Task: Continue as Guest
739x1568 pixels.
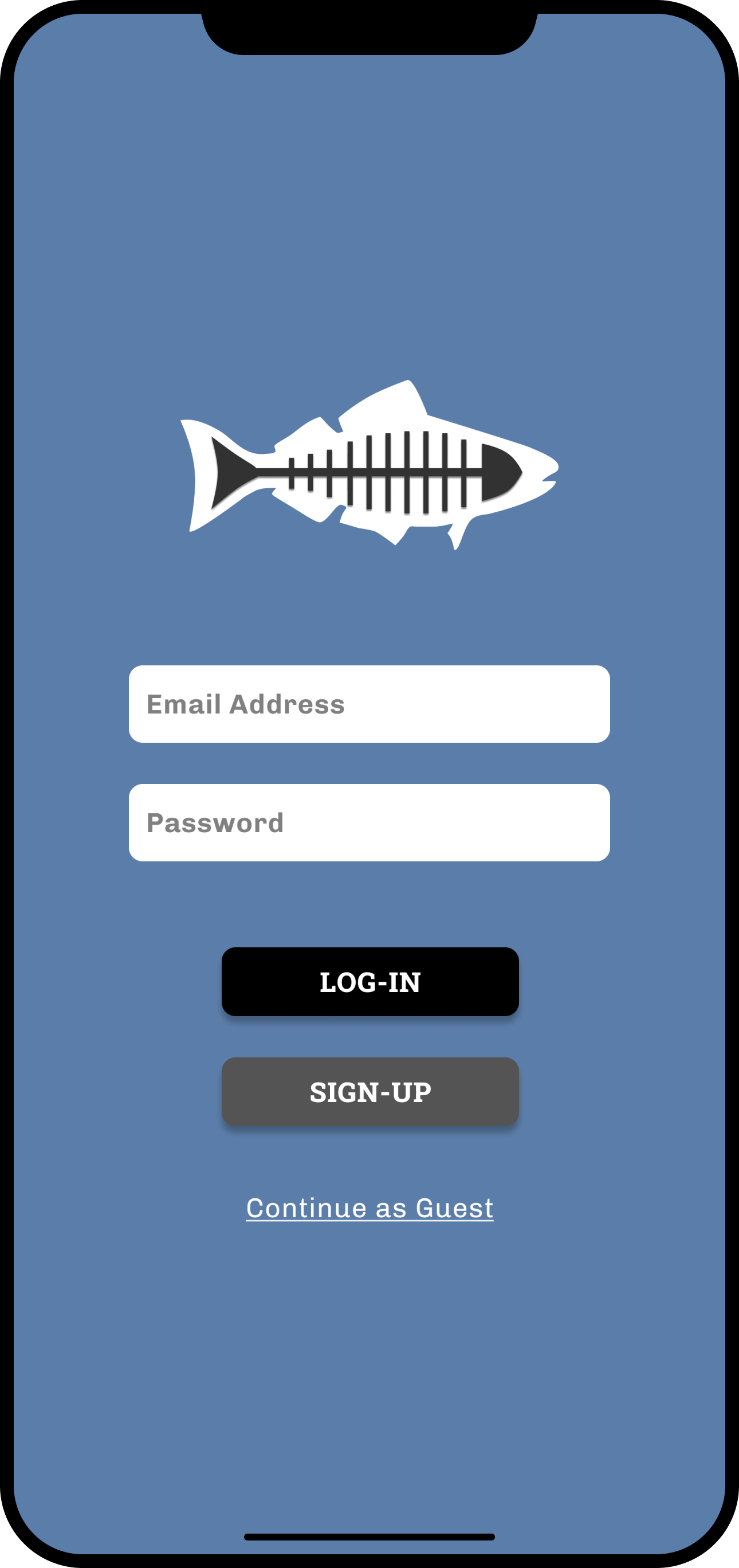Action: point(370,1208)
